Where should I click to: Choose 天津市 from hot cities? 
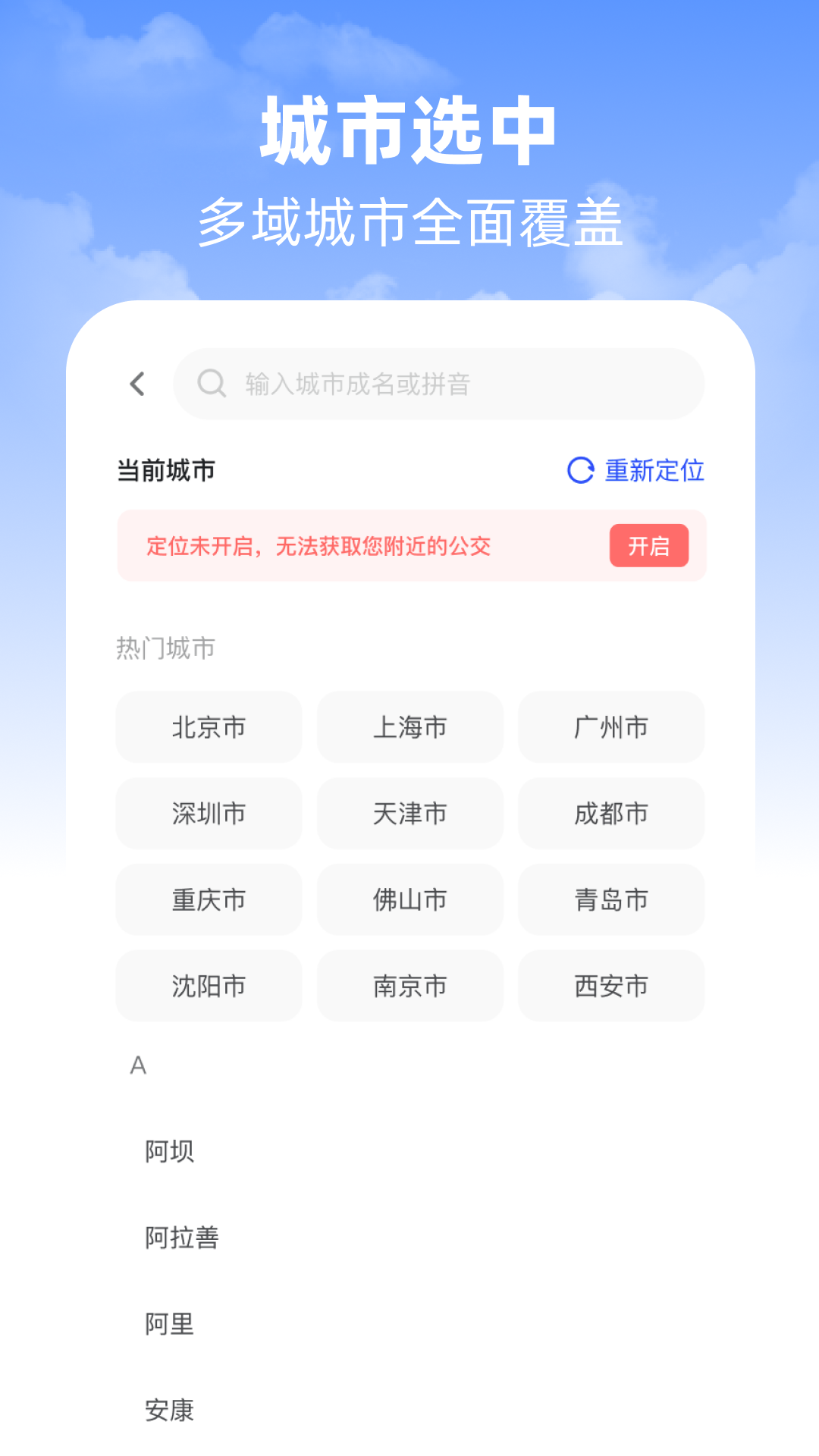[409, 814]
